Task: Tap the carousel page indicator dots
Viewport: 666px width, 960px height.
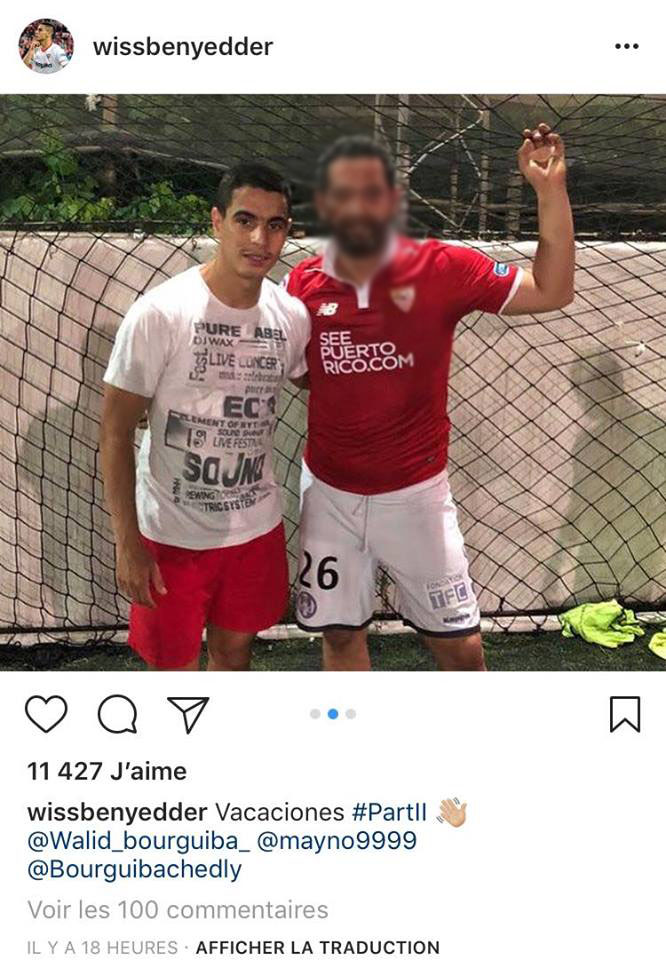Action: point(333,714)
